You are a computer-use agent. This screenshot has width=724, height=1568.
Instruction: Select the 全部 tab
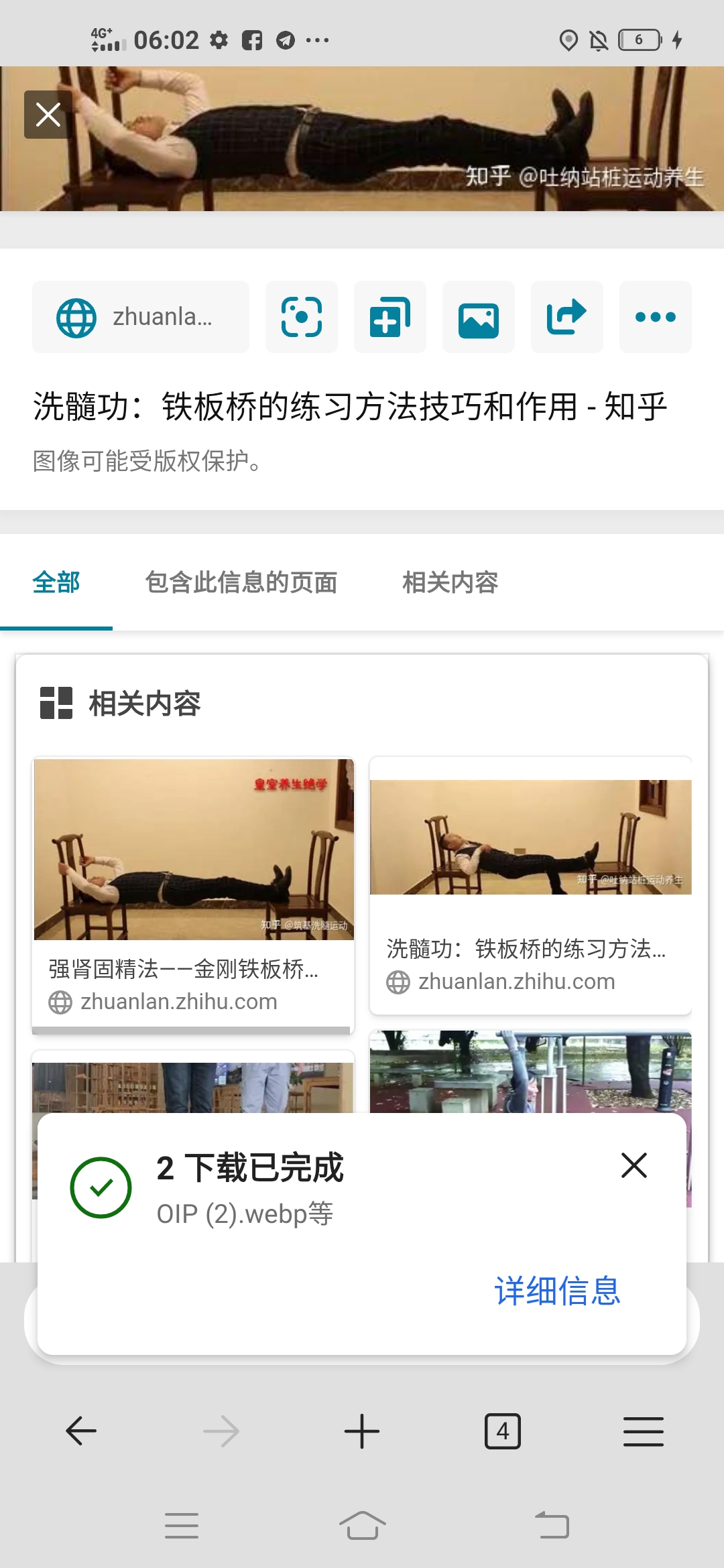pos(56,583)
